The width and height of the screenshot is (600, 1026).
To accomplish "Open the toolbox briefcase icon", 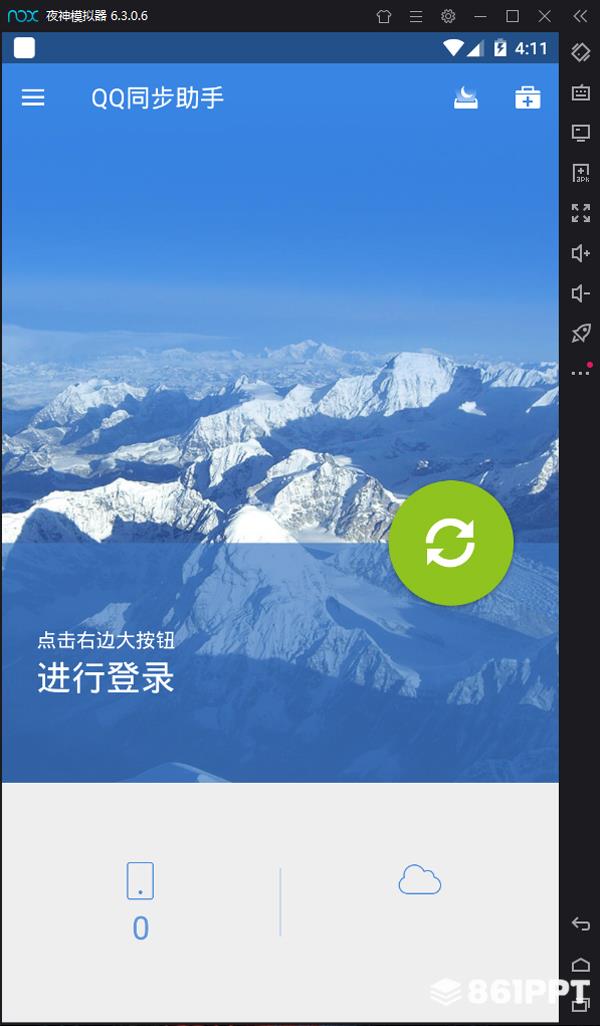I will (527, 97).
